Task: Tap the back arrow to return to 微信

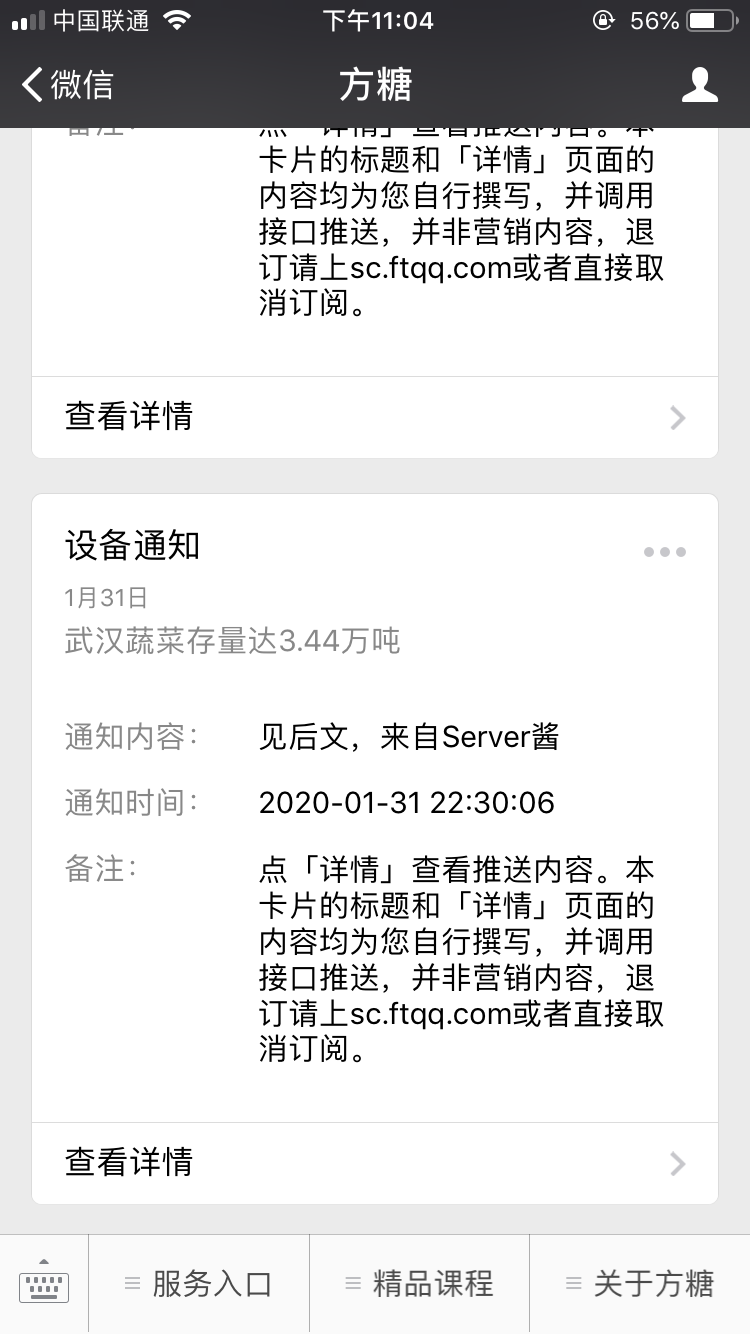Action: [x=34, y=86]
